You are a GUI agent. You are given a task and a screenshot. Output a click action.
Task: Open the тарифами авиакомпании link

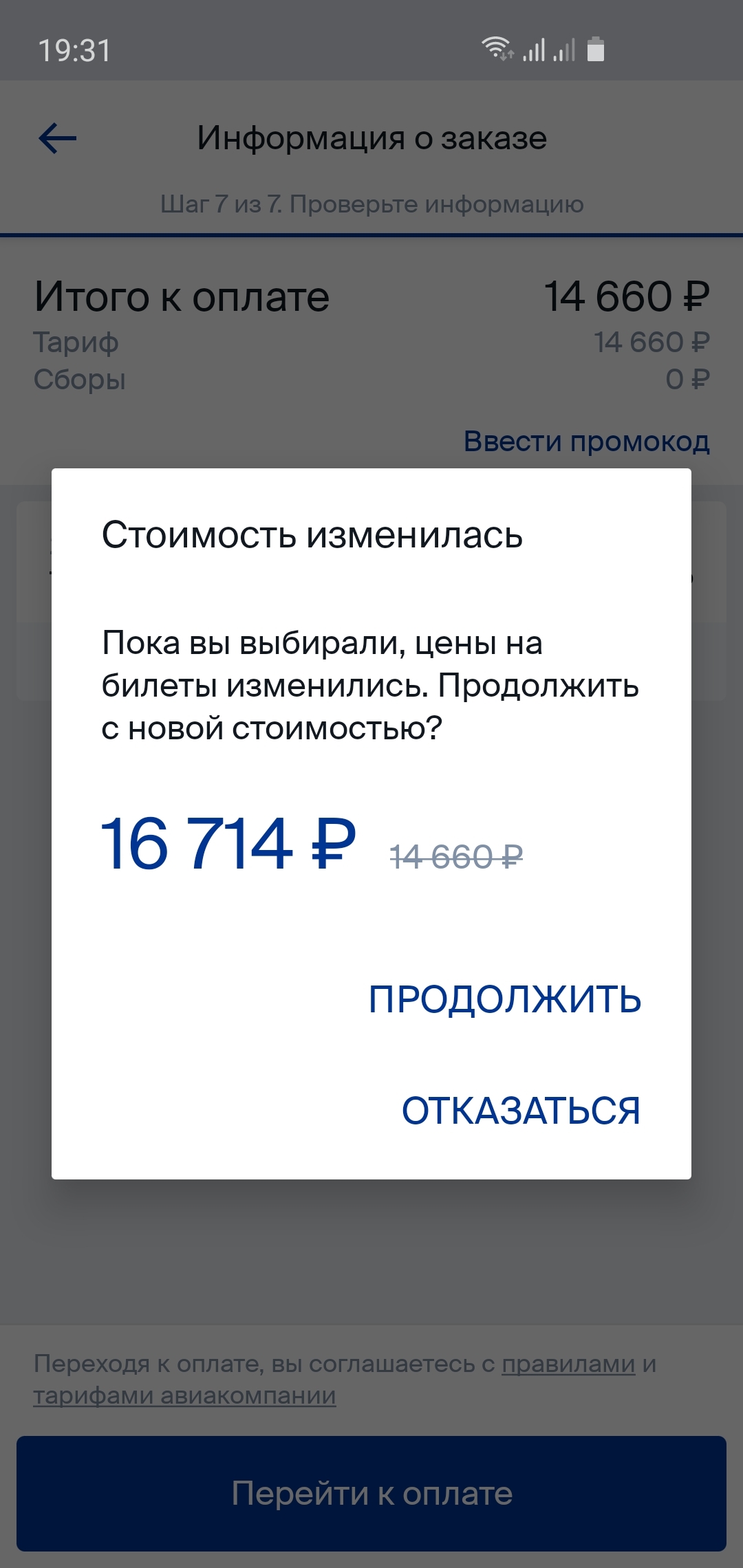(x=184, y=1396)
